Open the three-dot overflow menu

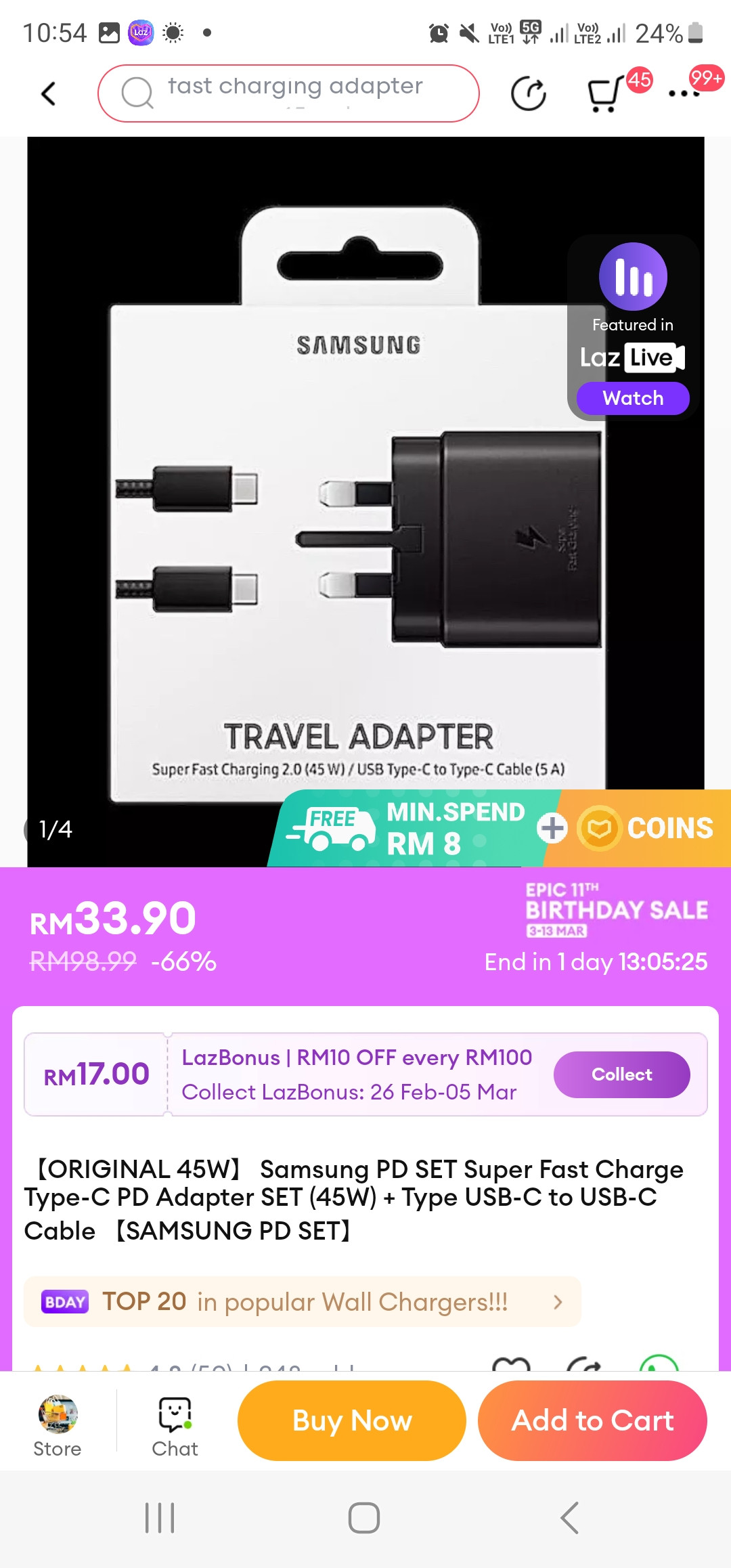[x=684, y=93]
